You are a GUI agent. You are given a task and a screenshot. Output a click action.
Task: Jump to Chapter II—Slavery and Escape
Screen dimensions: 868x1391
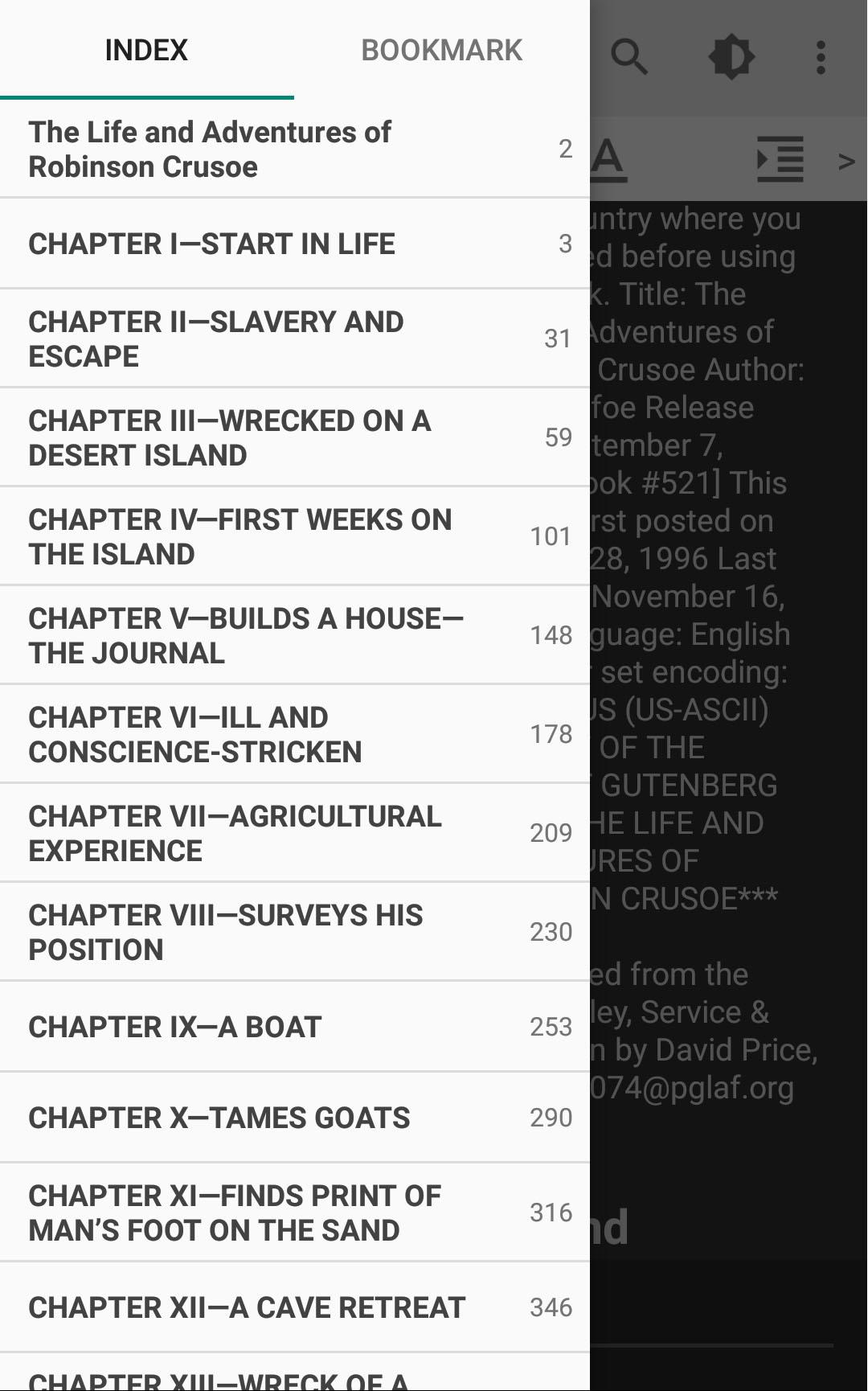point(294,339)
